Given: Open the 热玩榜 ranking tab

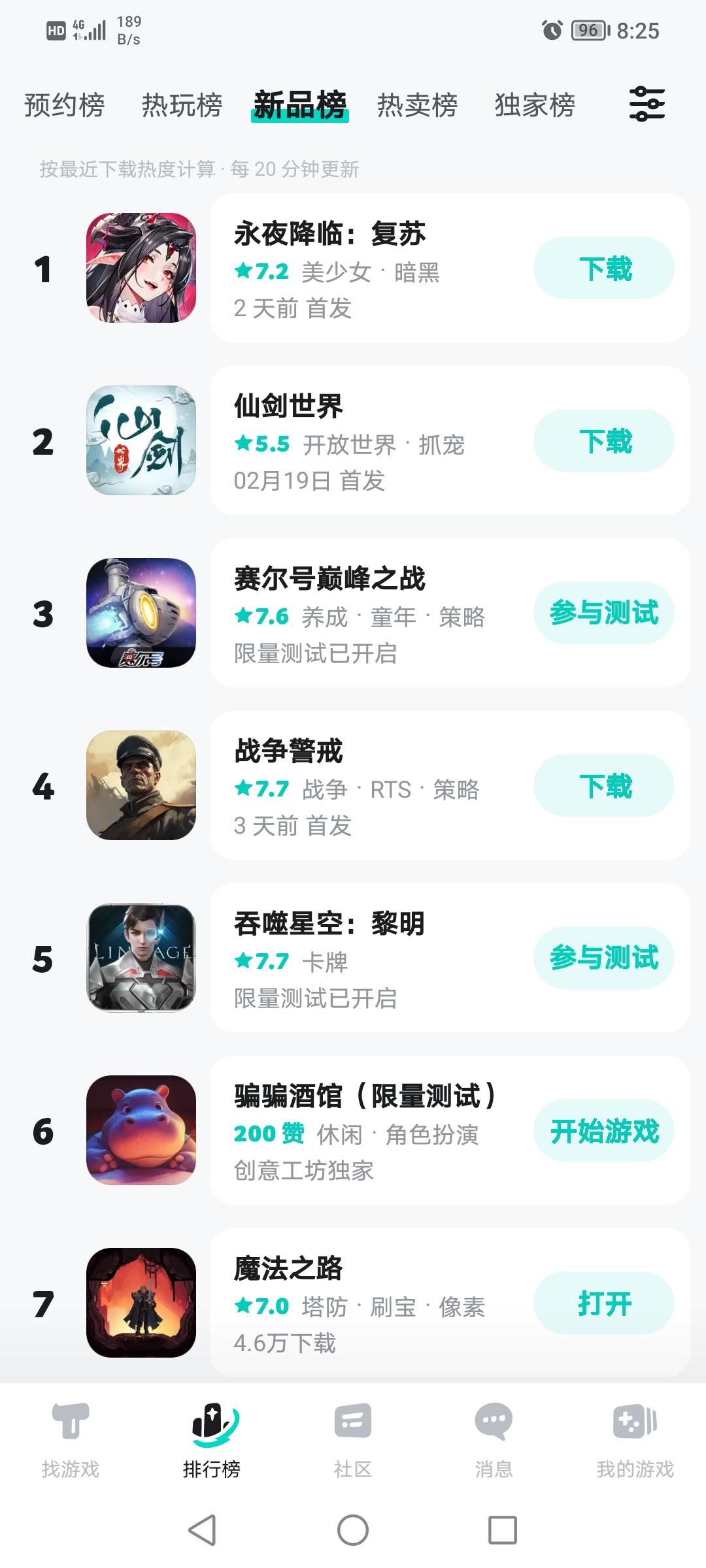Looking at the screenshot, I should pyautogui.click(x=181, y=105).
